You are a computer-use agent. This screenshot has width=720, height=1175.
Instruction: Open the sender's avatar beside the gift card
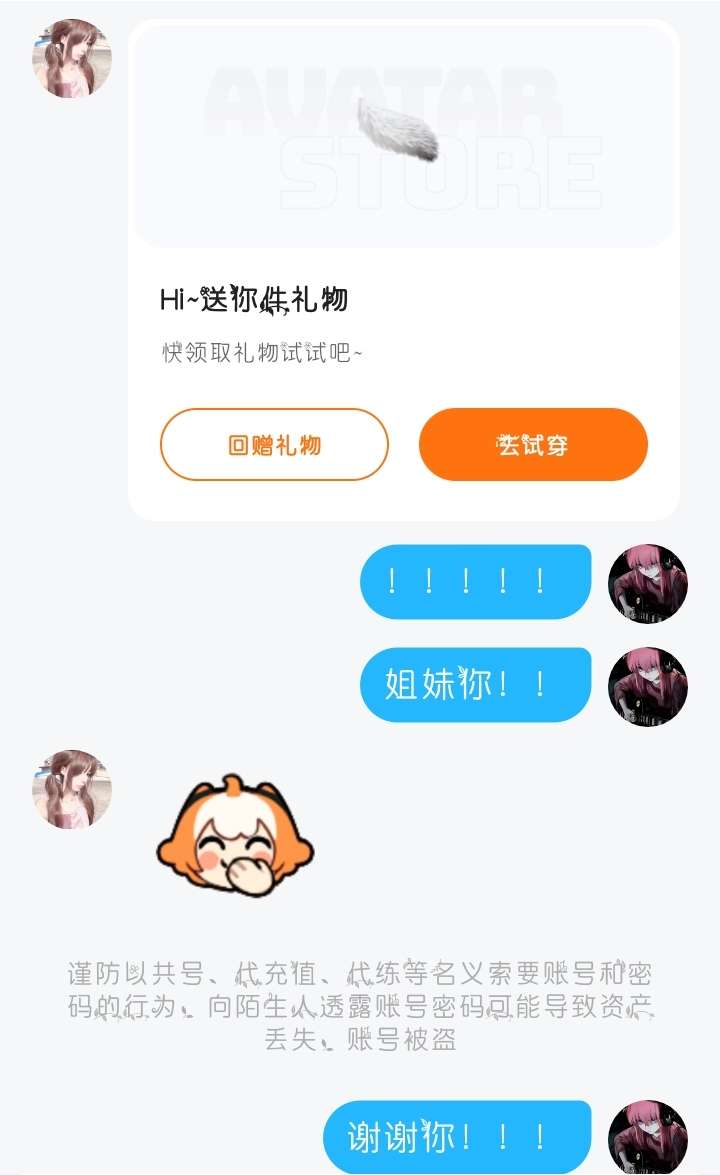72,58
